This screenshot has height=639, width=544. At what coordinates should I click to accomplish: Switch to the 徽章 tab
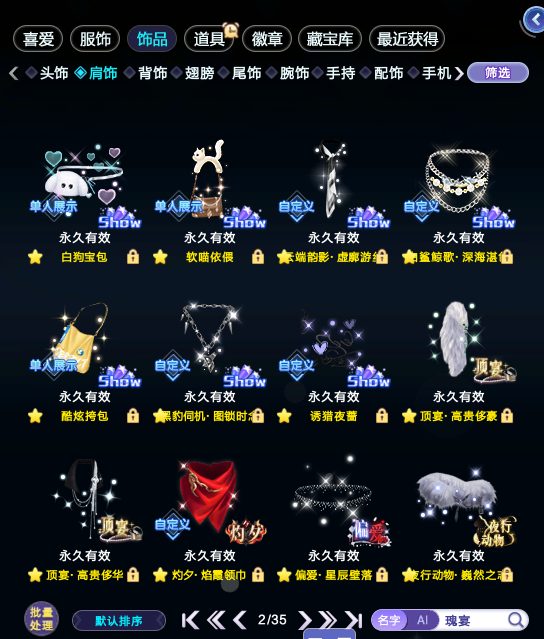coord(267,39)
